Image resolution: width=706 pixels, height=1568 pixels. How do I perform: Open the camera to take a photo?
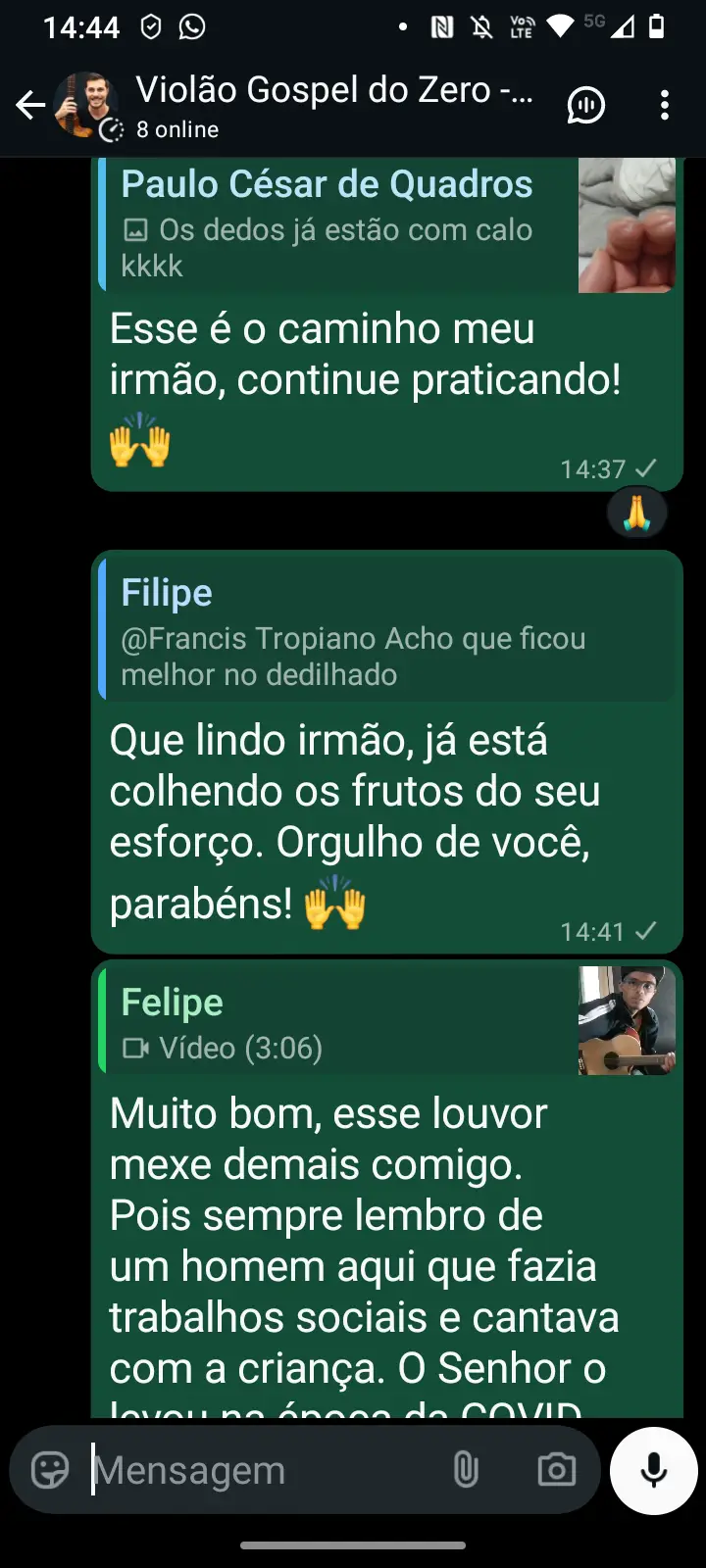(x=556, y=1470)
